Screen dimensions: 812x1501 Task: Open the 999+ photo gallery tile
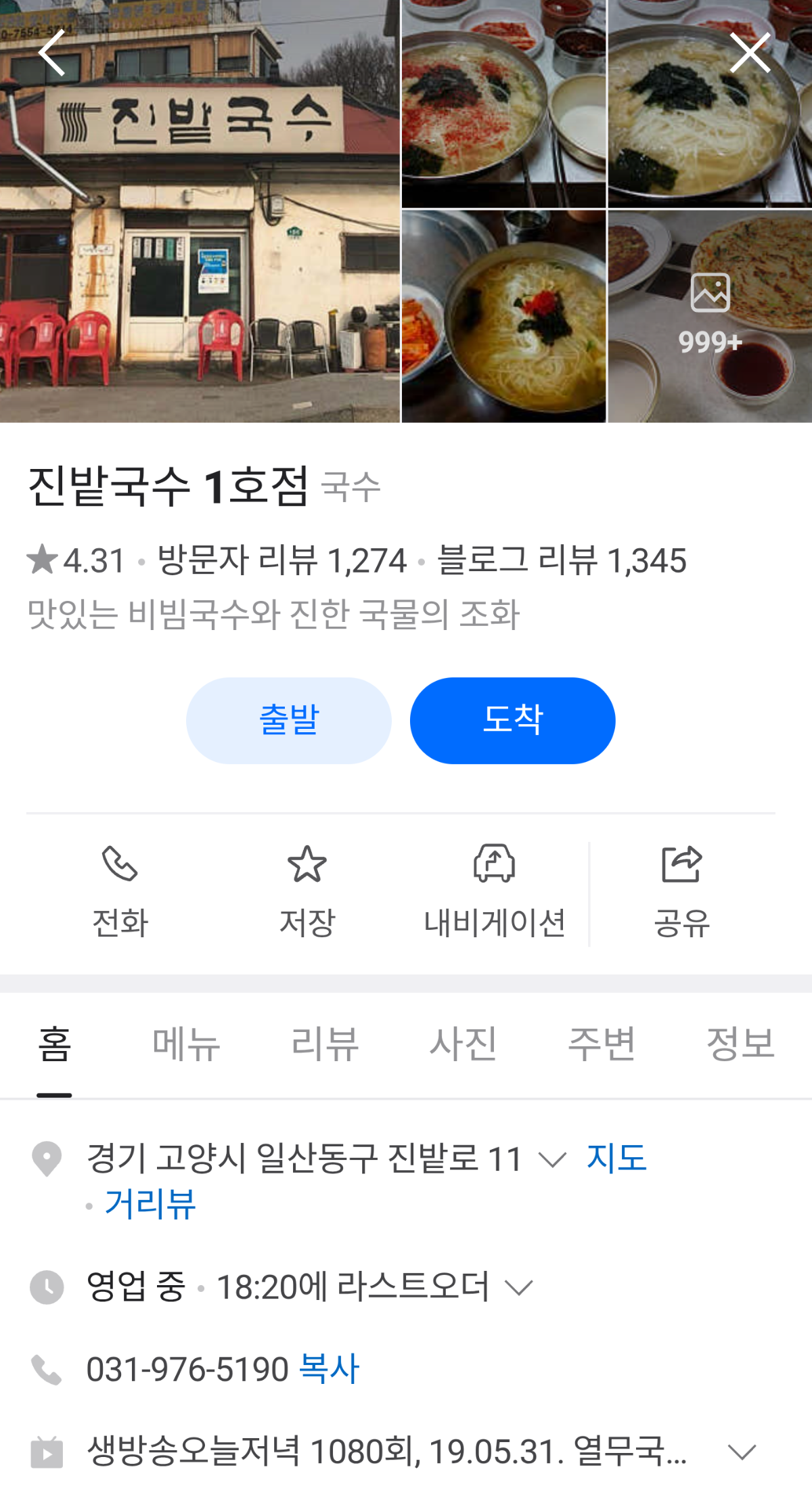709,316
